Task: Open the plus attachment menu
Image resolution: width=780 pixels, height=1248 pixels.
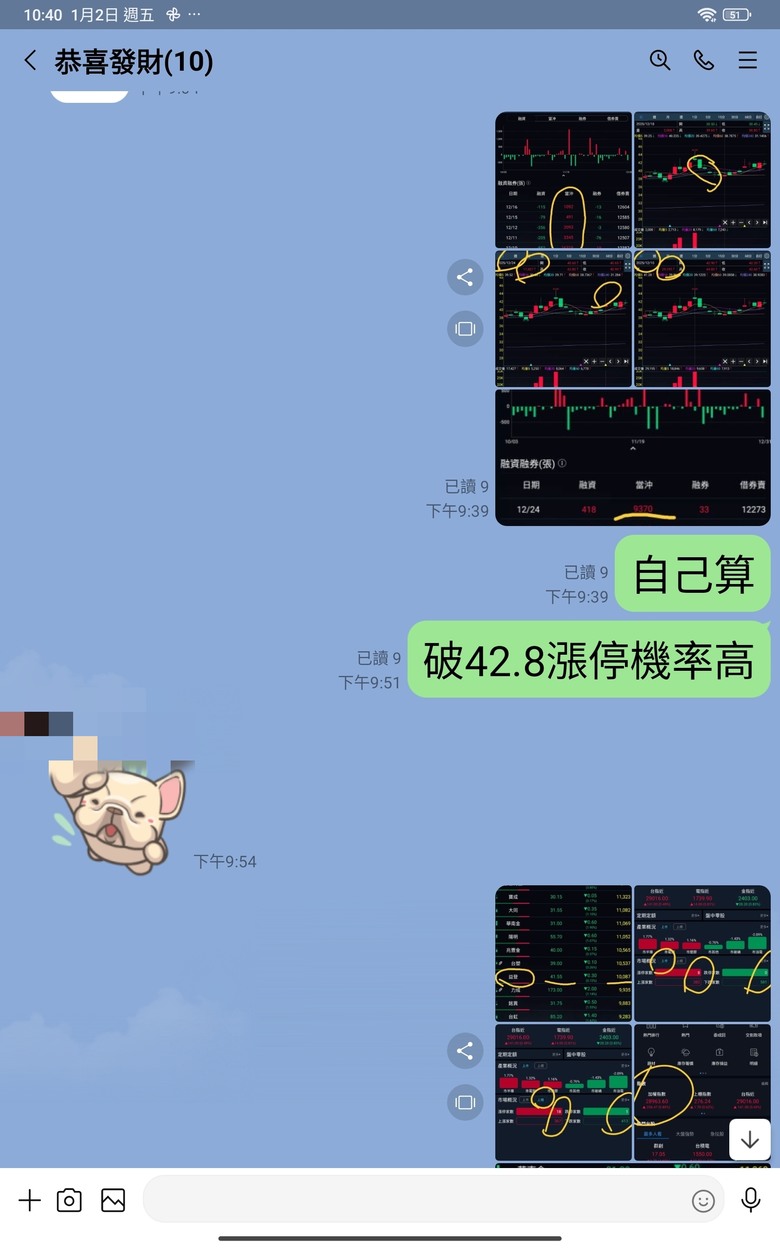Action: (29, 1200)
